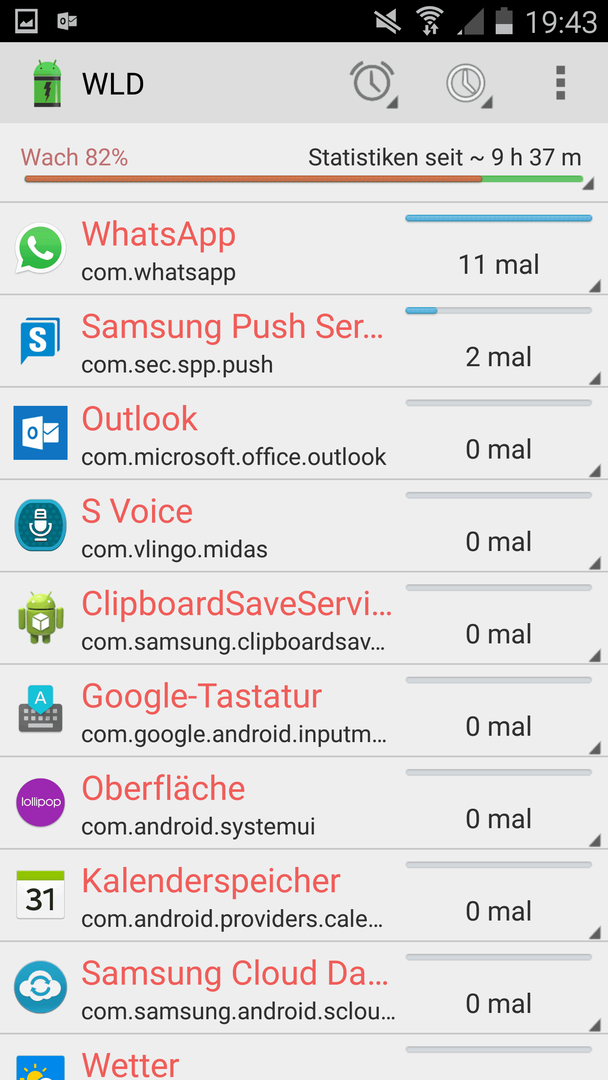Screen dimensions: 608x1080
Task: Open Kalenderspeicher entry
Action: [x=304, y=895]
